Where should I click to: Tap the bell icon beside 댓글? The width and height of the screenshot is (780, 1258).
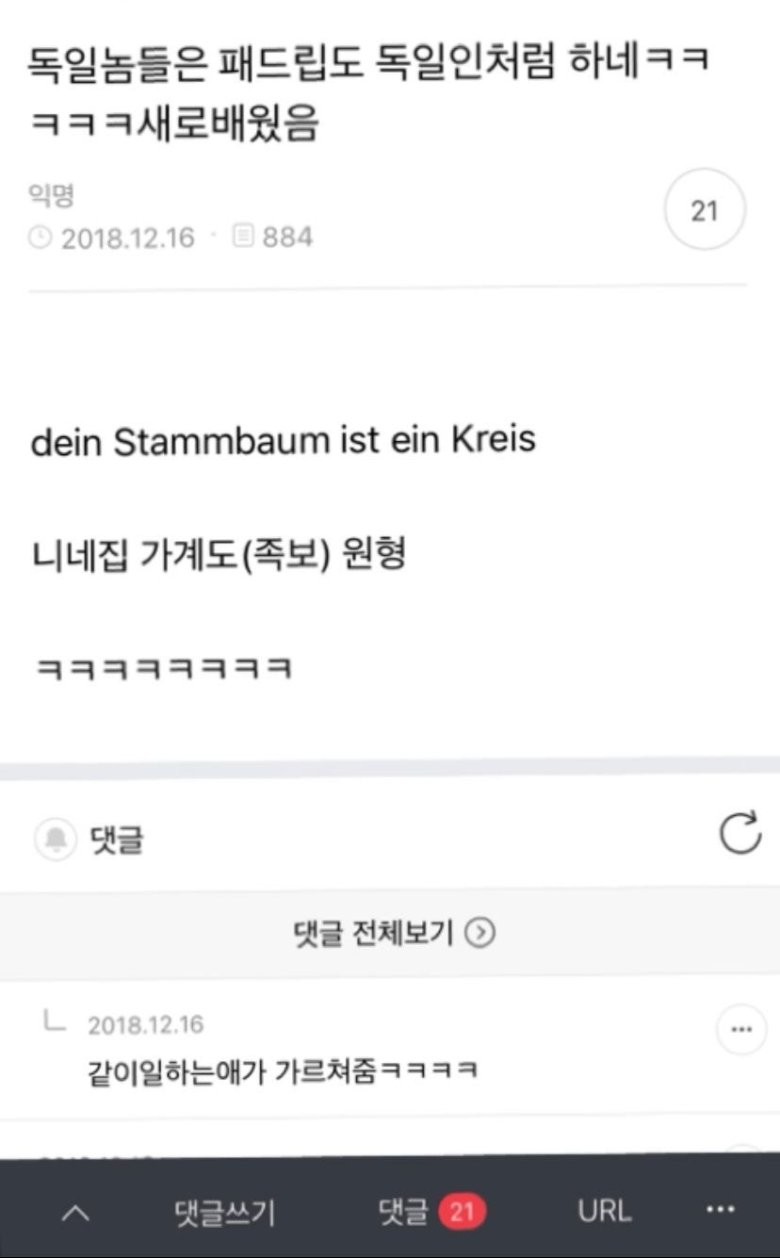pyautogui.click(x=56, y=839)
